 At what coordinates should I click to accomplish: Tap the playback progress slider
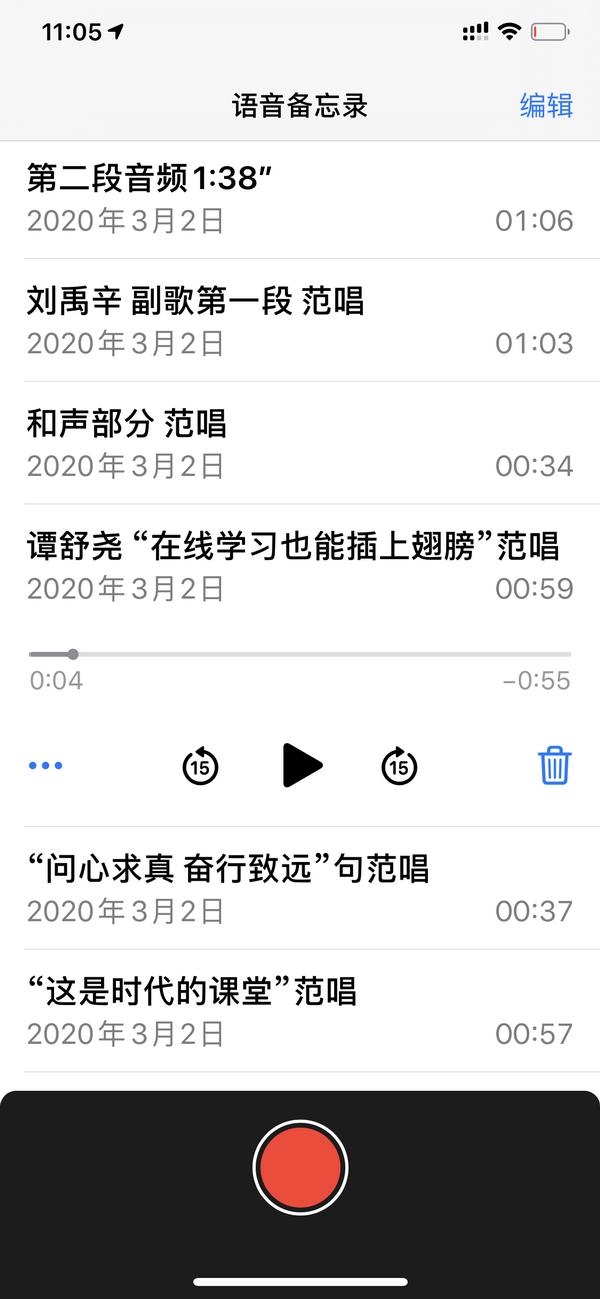click(x=300, y=654)
